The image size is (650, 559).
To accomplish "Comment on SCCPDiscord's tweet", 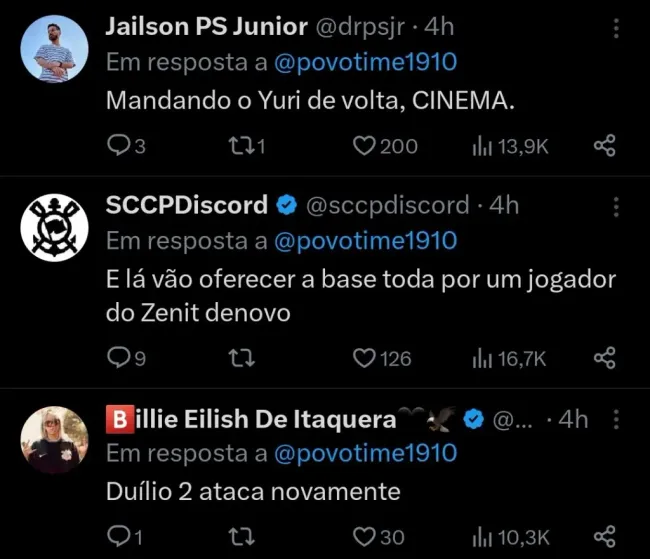I will [x=118, y=357].
